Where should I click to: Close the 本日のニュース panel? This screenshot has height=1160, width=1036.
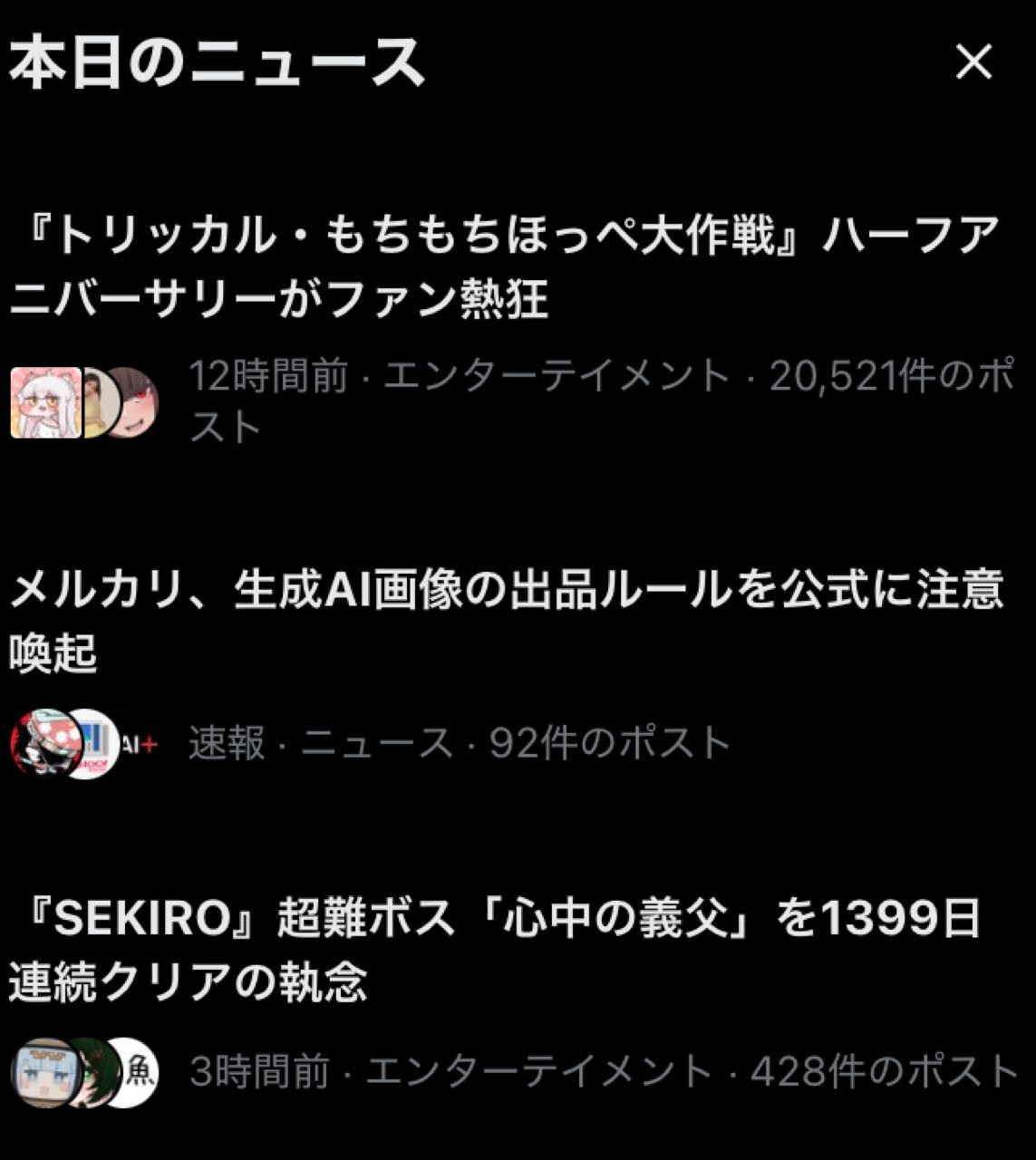pyautogui.click(x=973, y=63)
